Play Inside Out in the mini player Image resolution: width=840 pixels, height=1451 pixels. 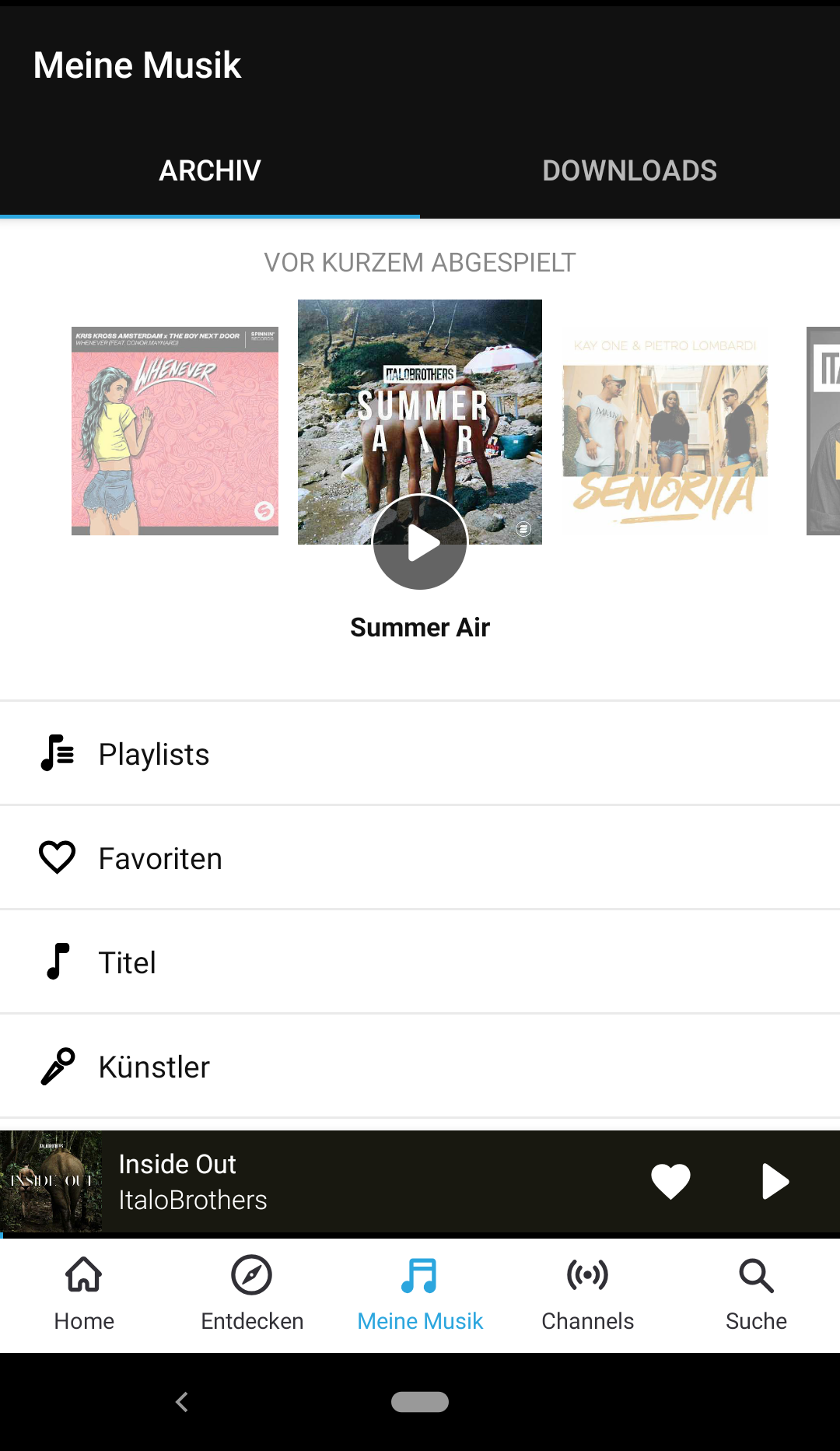(775, 1181)
